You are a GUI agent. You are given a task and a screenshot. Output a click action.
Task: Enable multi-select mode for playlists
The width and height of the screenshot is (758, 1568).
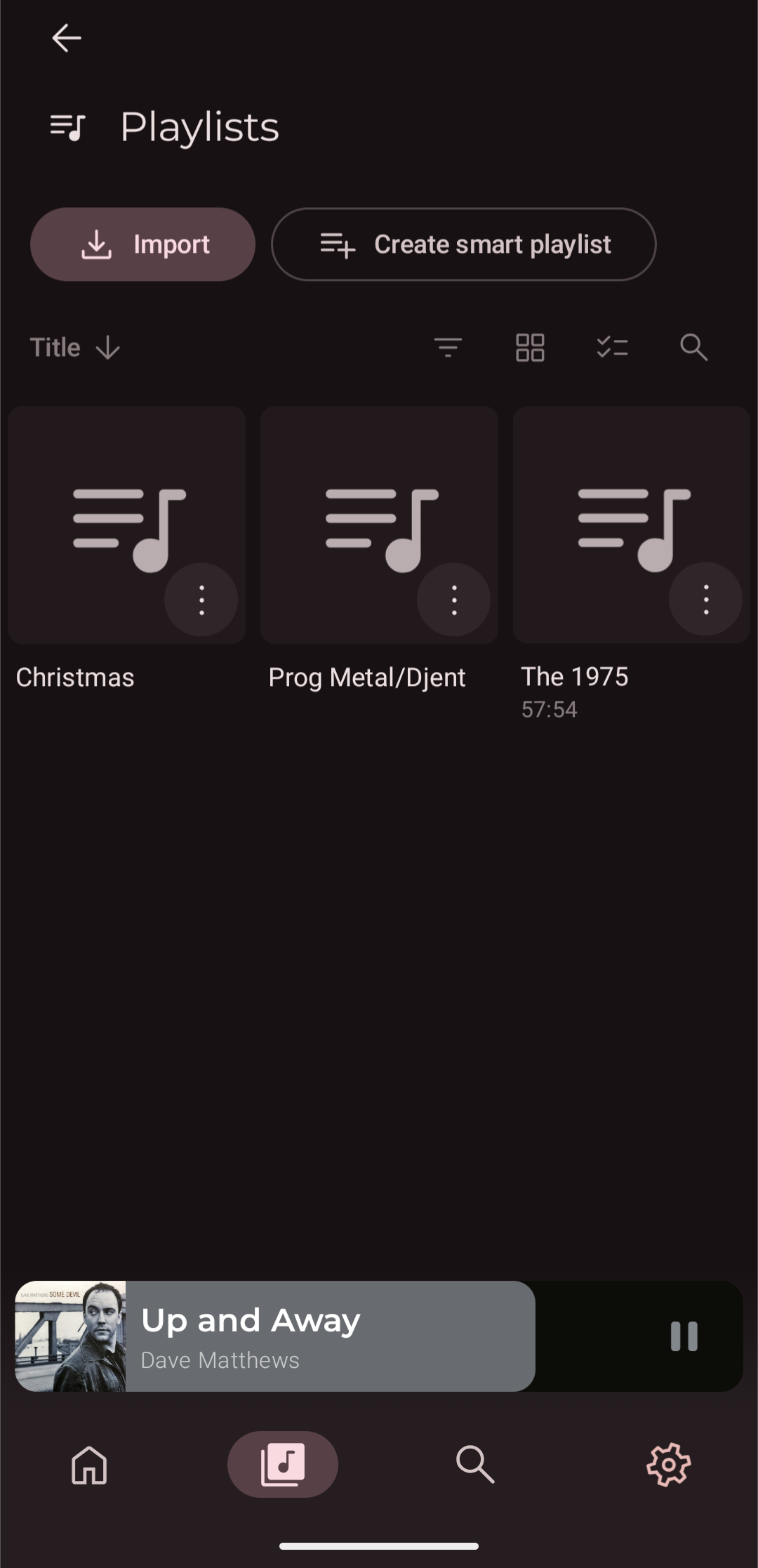(x=612, y=348)
